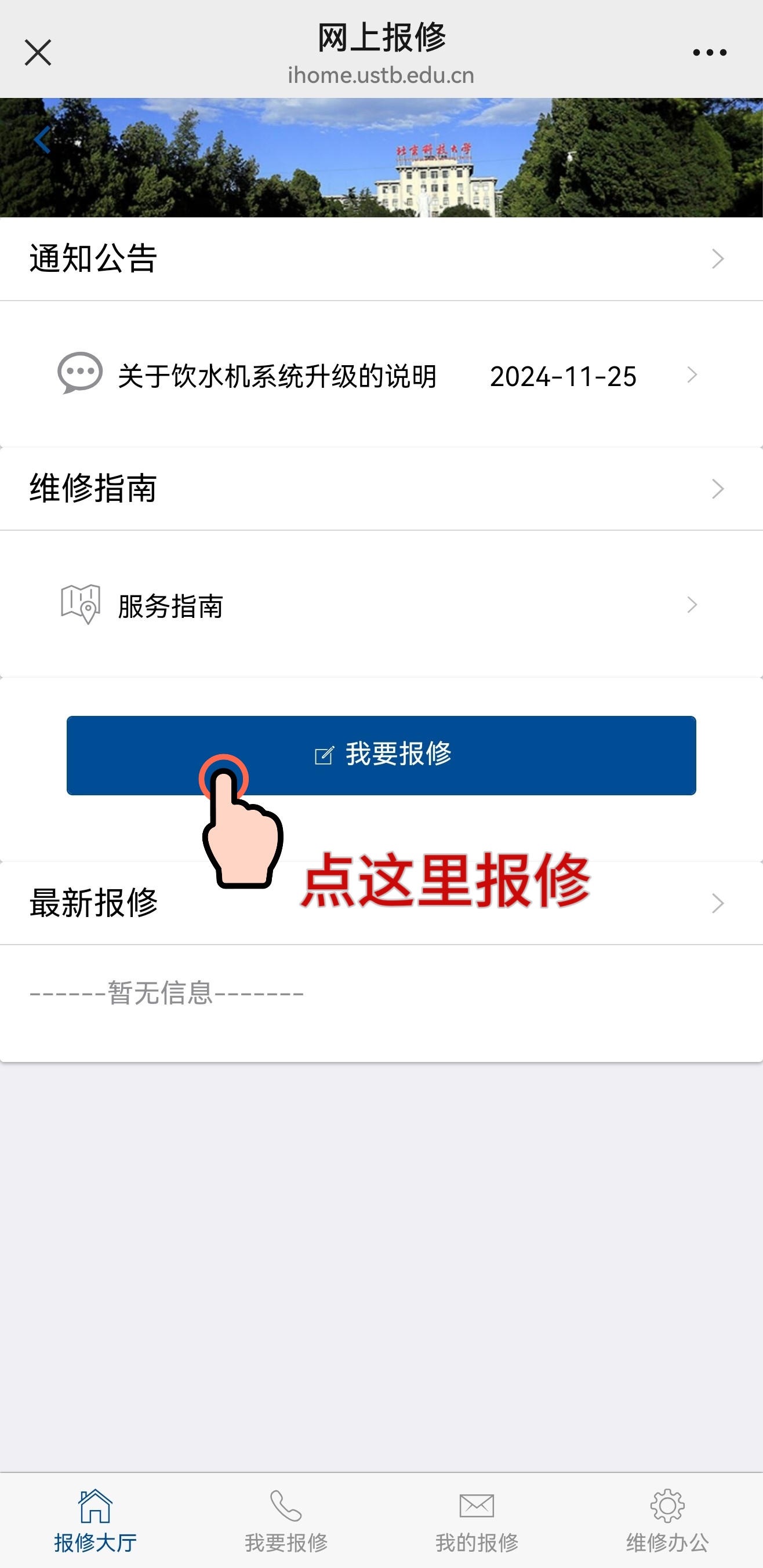Switch to the 我要报修 bottom tab
The image size is (763, 1568).
click(x=286, y=1521)
